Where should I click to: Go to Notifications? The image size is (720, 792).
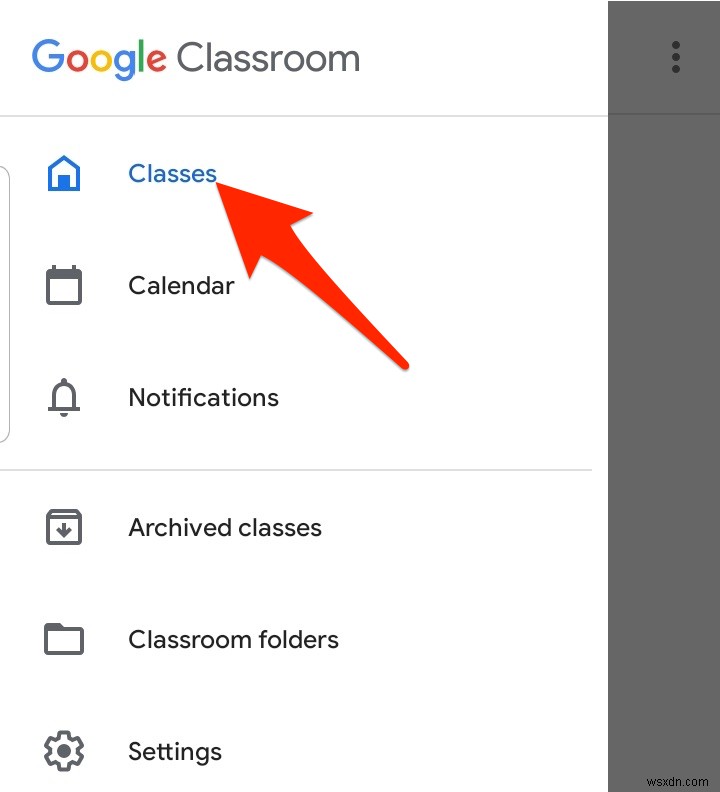click(x=203, y=397)
